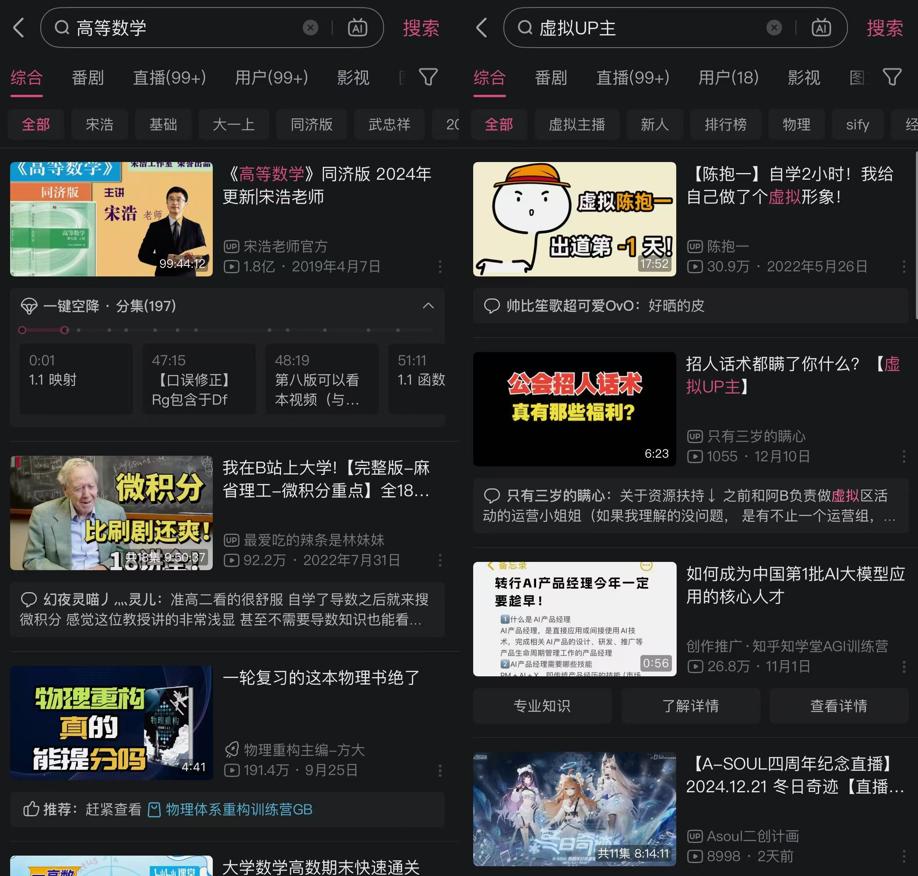918x876 pixels.
Task: Tap 搜索 next to the 虚拟UP主 query
Action: 884,28
